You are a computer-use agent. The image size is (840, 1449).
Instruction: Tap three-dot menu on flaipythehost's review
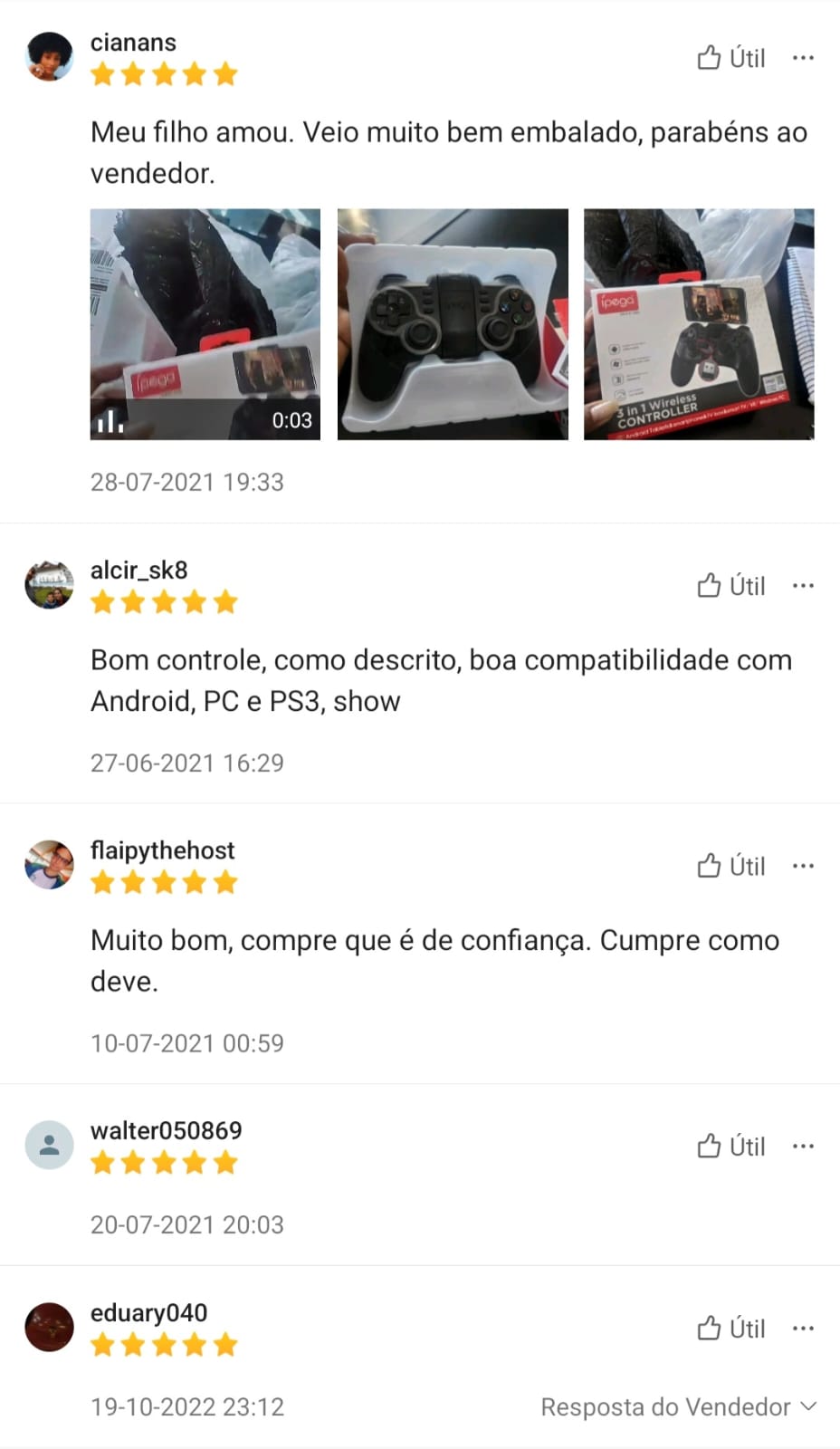pyautogui.click(x=803, y=866)
